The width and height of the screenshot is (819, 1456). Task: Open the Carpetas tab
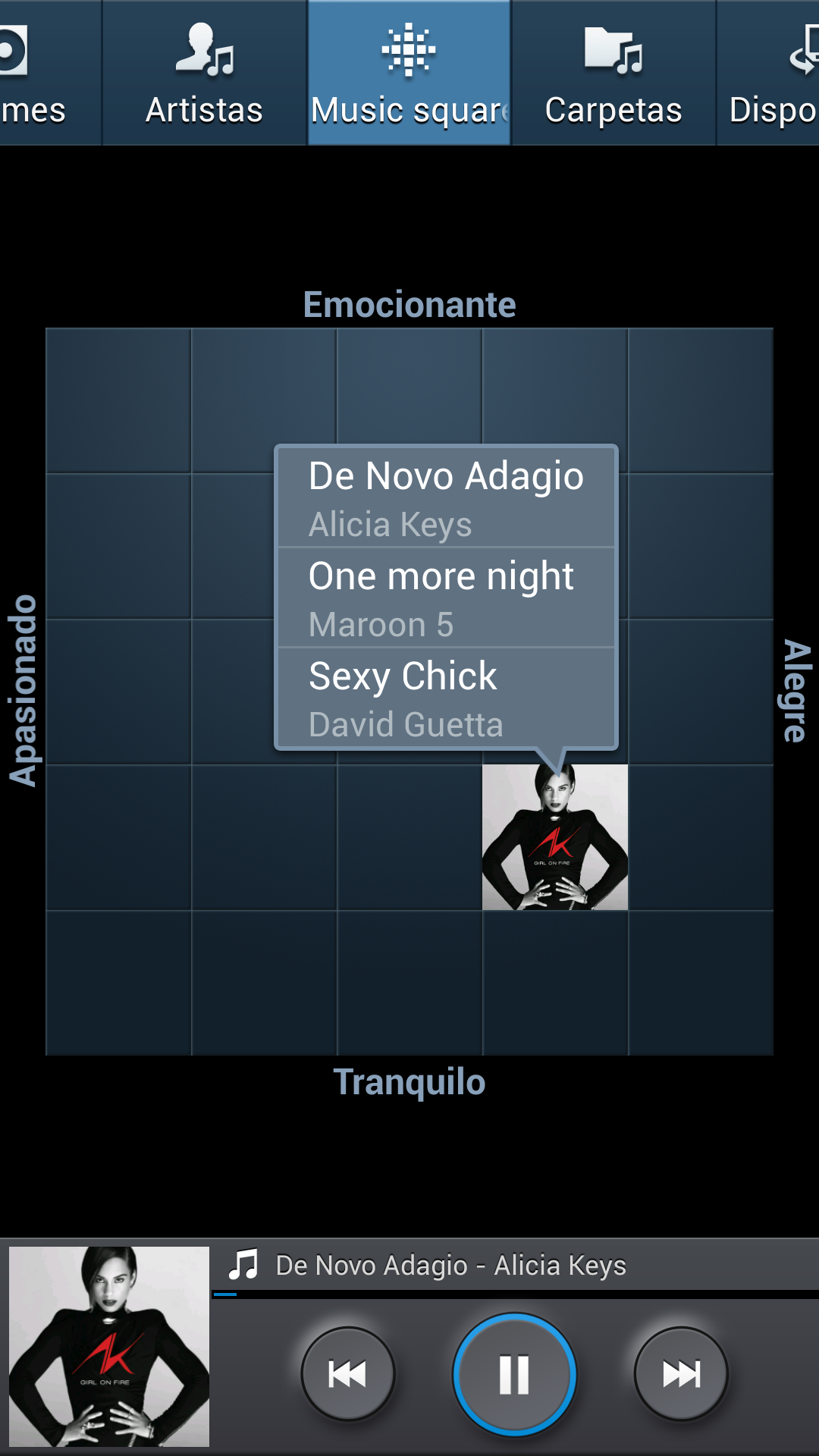pyautogui.click(x=613, y=74)
